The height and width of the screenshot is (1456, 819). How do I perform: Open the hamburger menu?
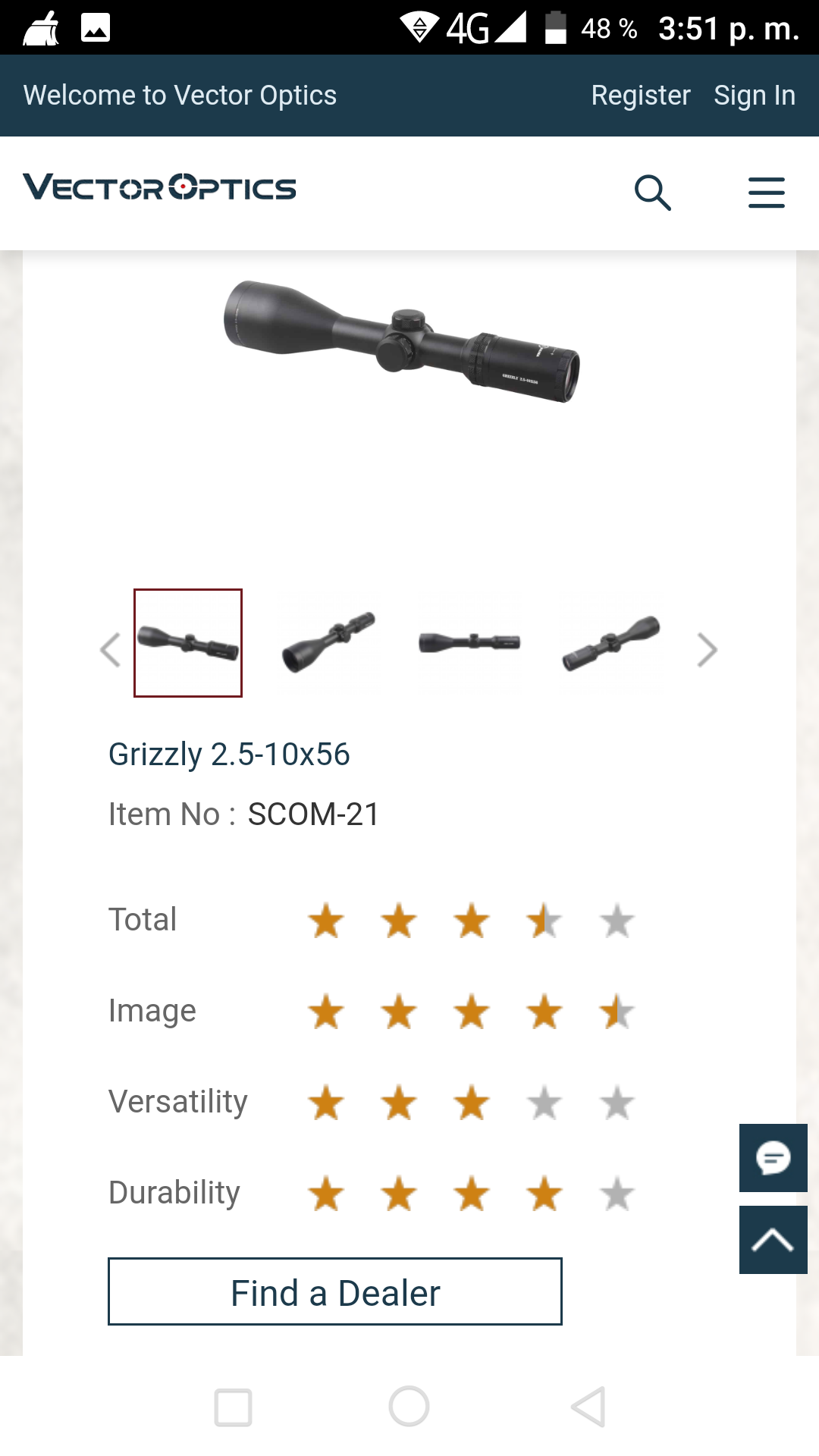[x=766, y=193]
